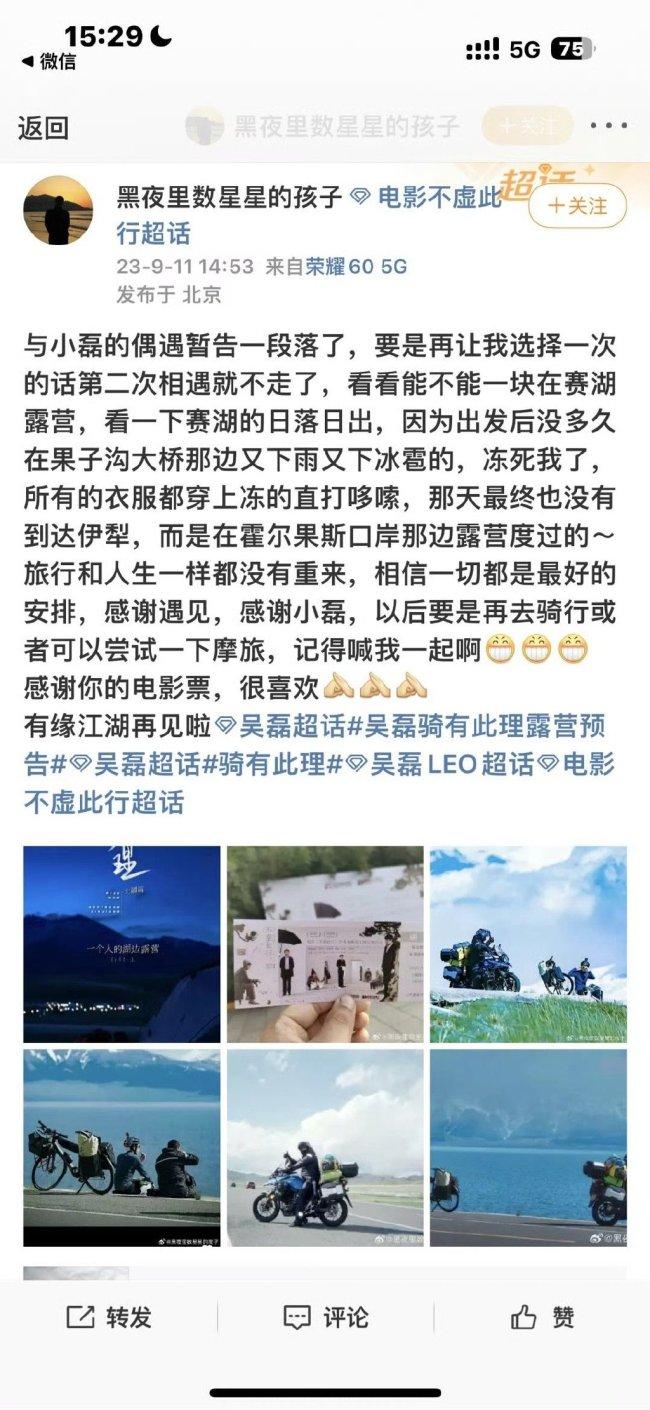This screenshot has height=1410, width=650.
Task: Open the author's profile avatar
Action: (x=58, y=211)
